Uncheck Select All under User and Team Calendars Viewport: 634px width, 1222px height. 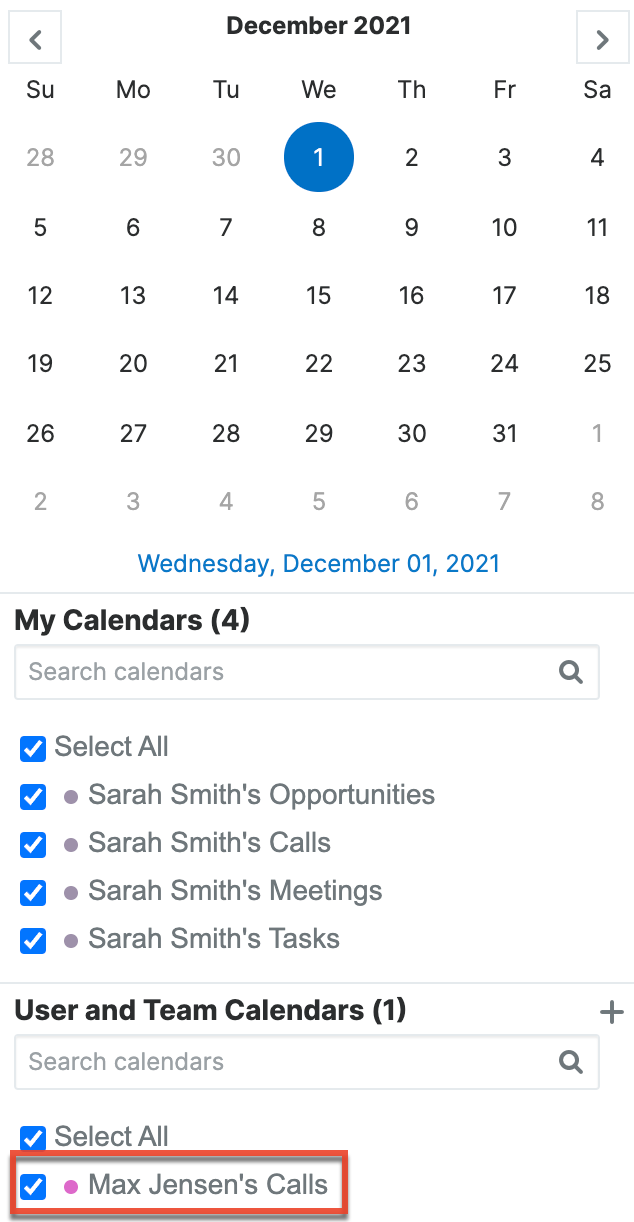(x=33, y=1138)
